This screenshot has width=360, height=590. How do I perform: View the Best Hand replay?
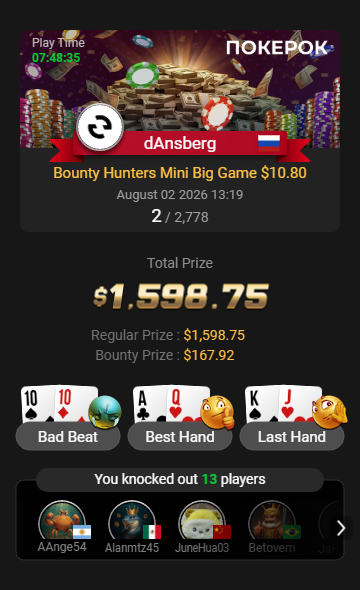pos(180,436)
